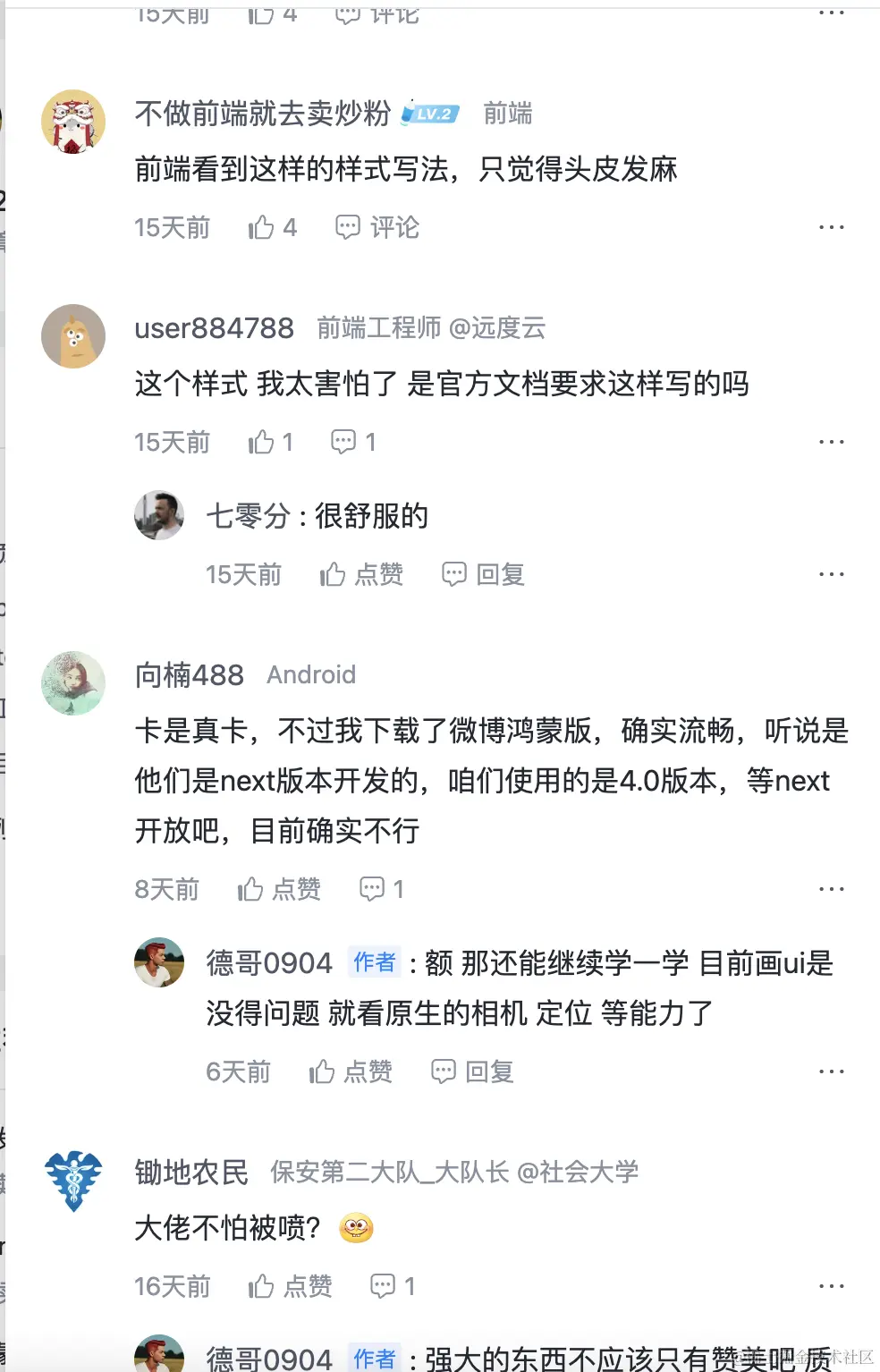The height and width of the screenshot is (1372, 880).
Task: Like the comment by 向楠488
Action: [279, 889]
